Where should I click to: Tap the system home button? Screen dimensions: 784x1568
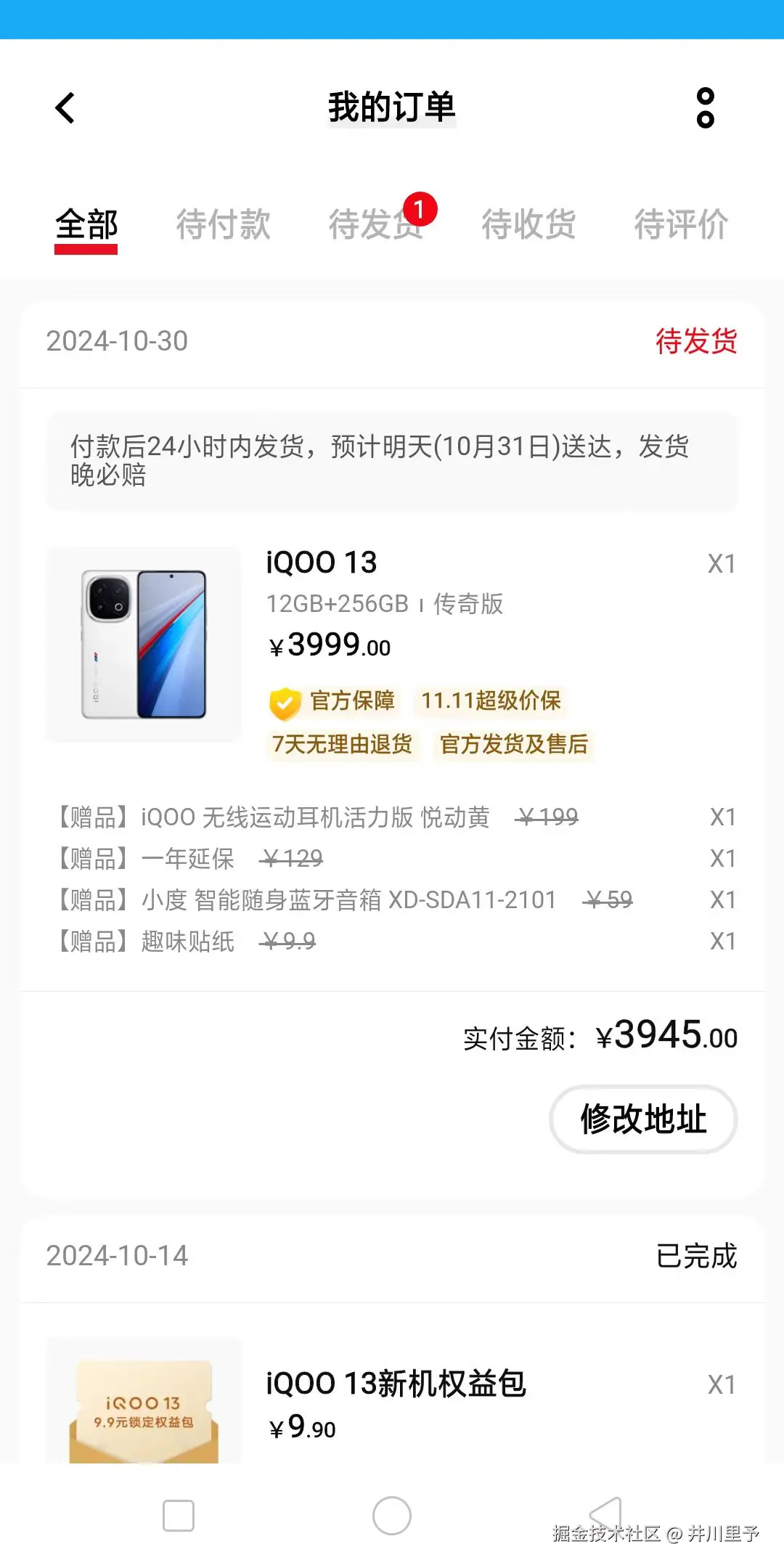pos(392,1516)
